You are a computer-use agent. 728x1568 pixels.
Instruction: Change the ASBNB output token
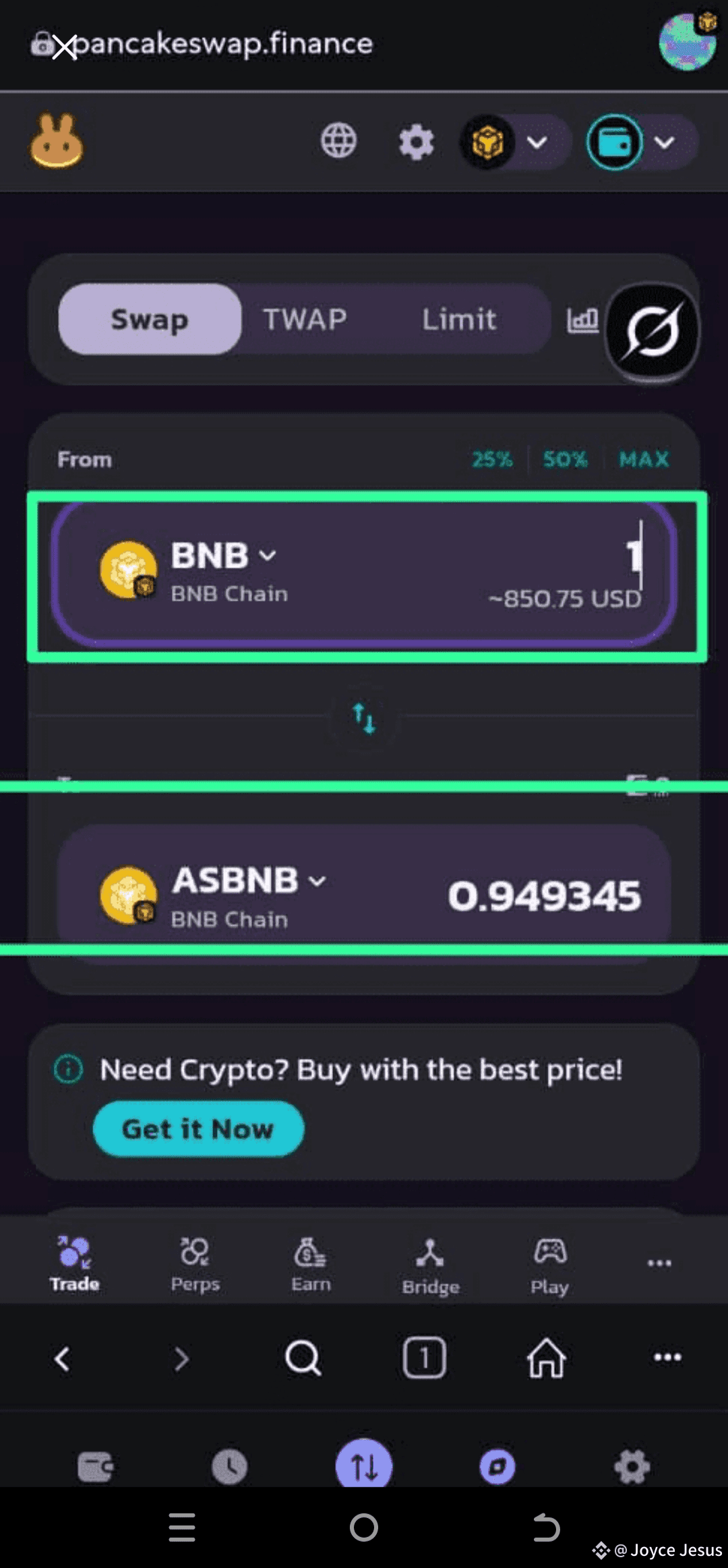[249, 880]
